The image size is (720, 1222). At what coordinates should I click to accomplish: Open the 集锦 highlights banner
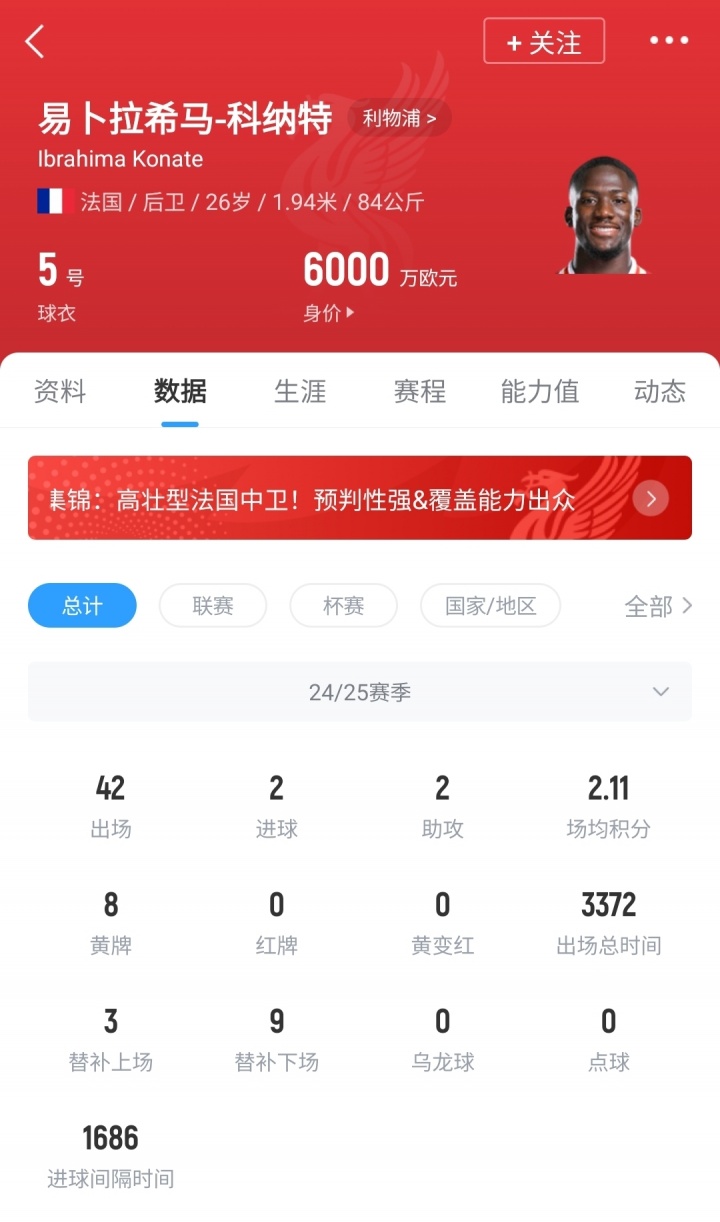click(x=360, y=498)
